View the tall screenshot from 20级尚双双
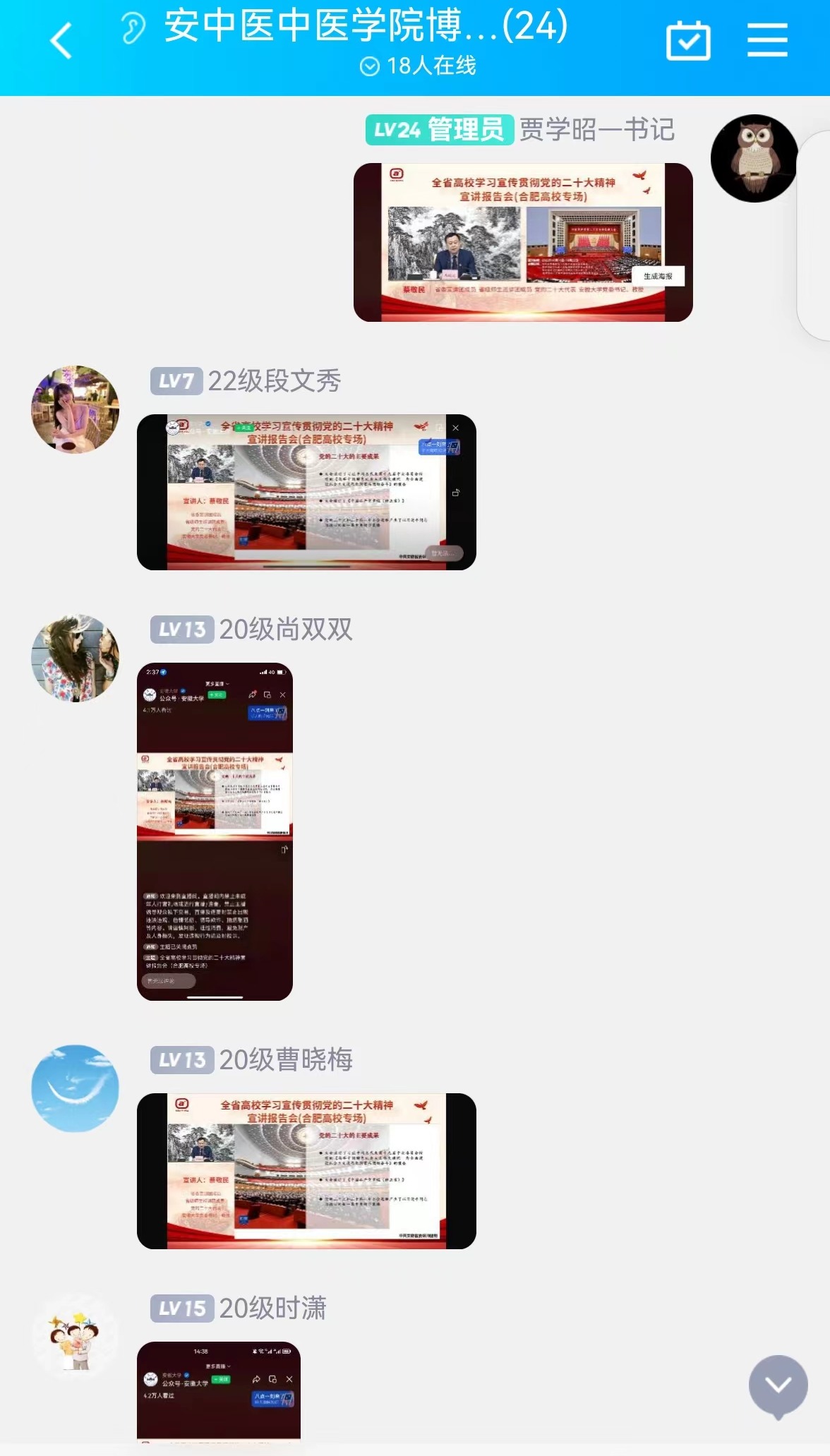 click(215, 831)
